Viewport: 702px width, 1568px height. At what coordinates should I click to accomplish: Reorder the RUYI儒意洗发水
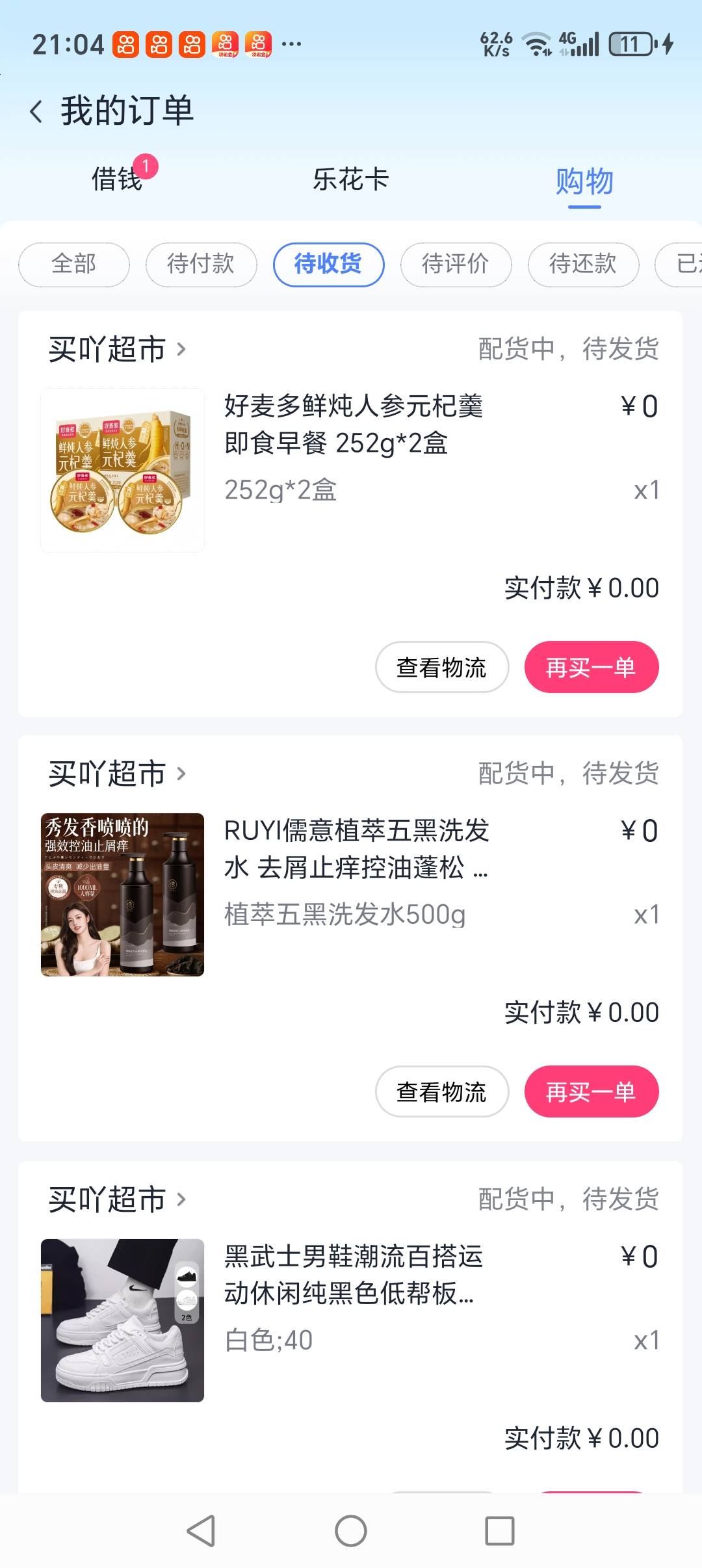click(591, 1091)
